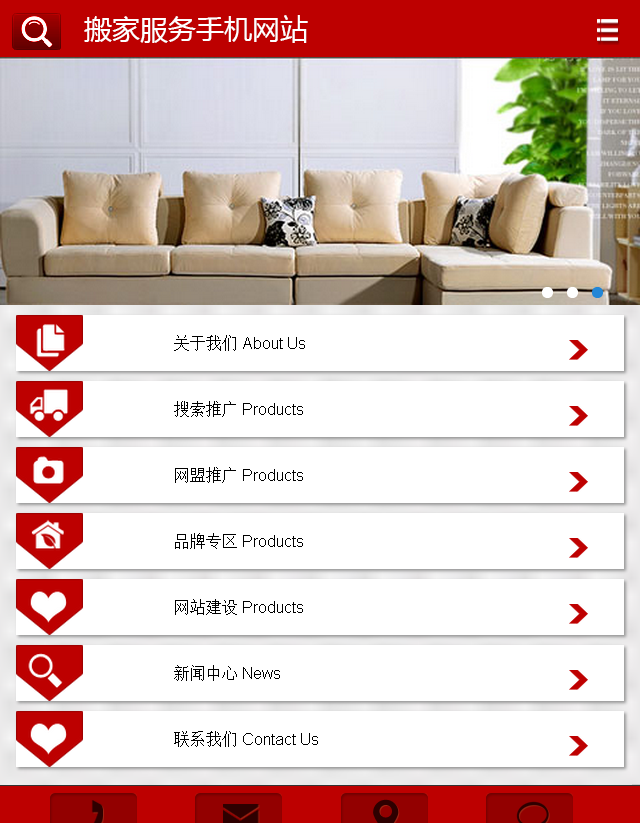
Task: Tap the email envelope button
Action: coord(238,809)
